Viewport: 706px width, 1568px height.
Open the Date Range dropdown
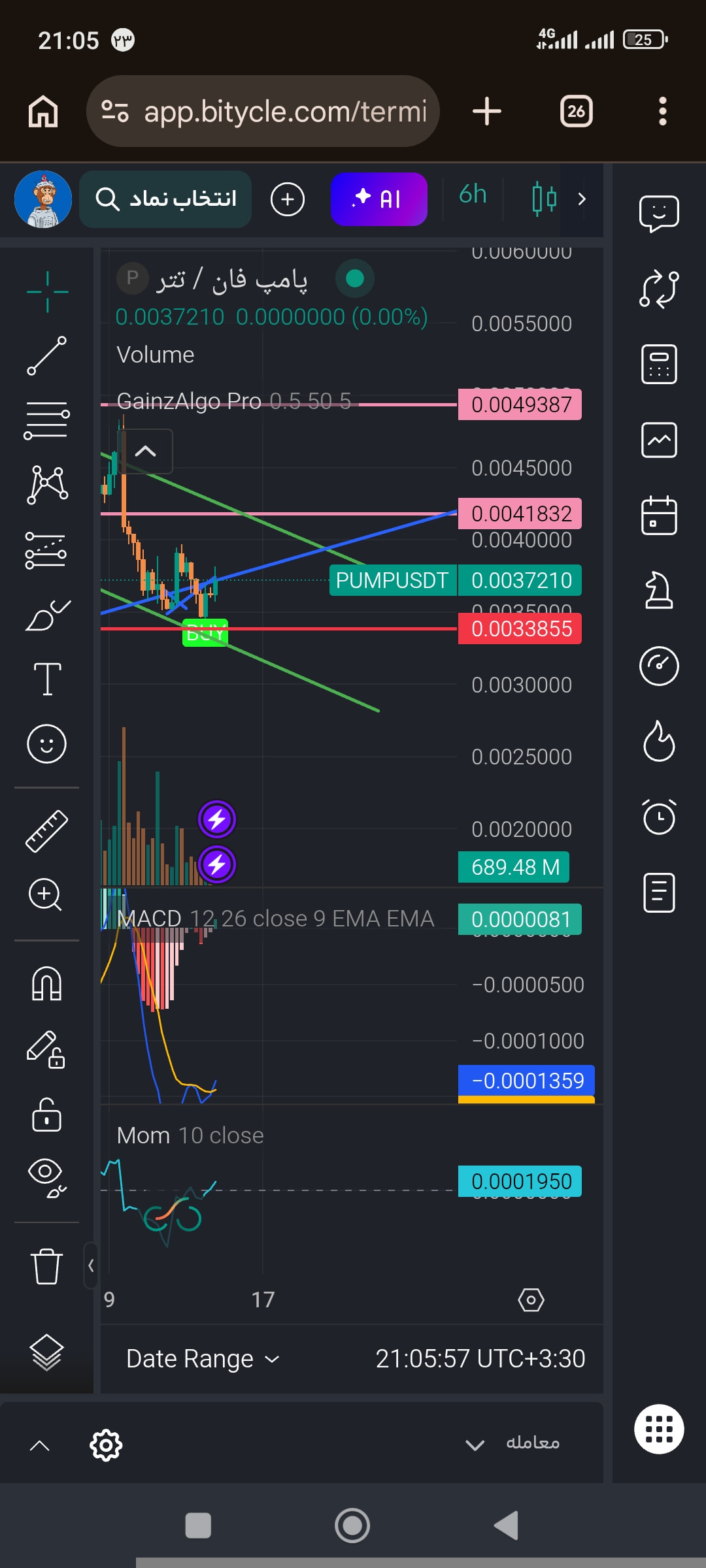click(203, 1359)
